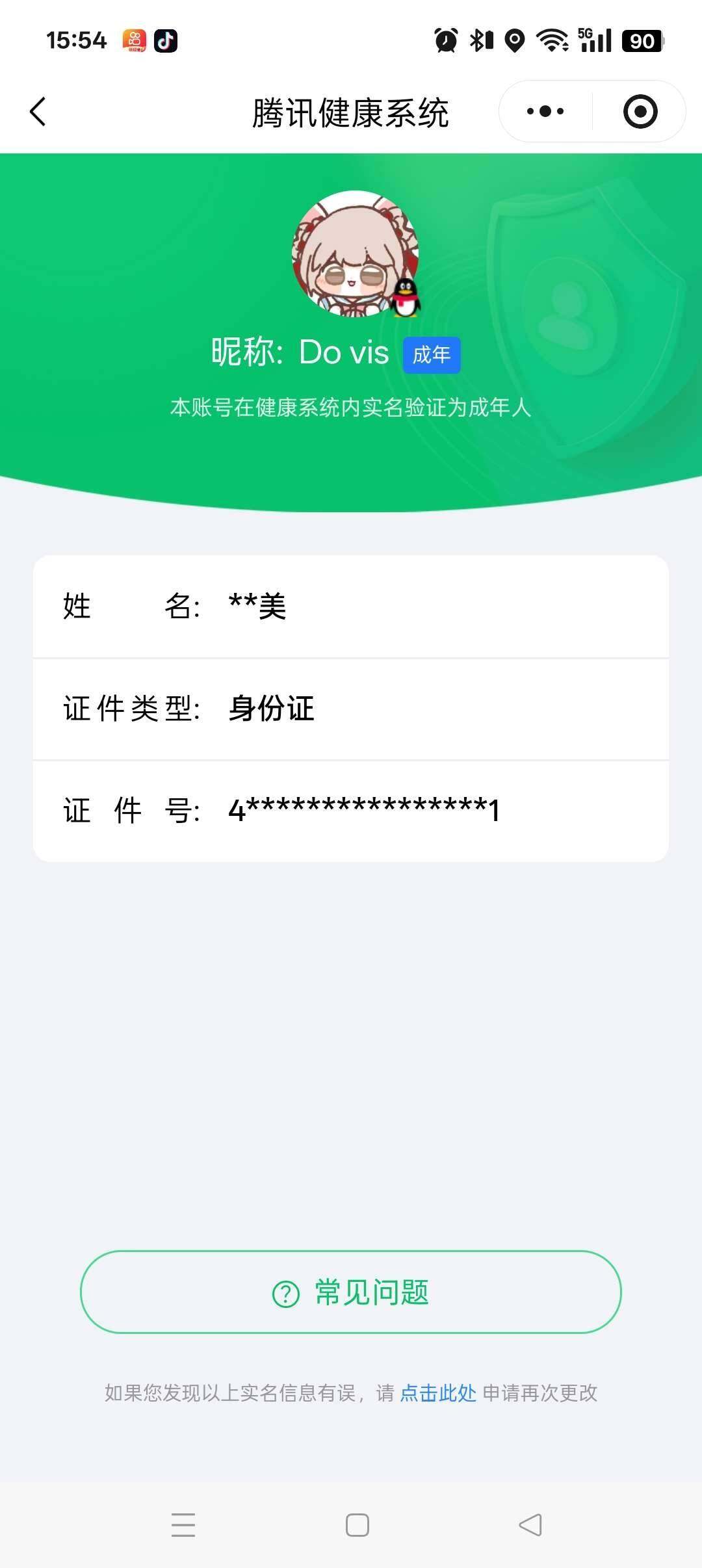
Task: Tap the Bluetooth status icon
Action: (x=478, y=40)
